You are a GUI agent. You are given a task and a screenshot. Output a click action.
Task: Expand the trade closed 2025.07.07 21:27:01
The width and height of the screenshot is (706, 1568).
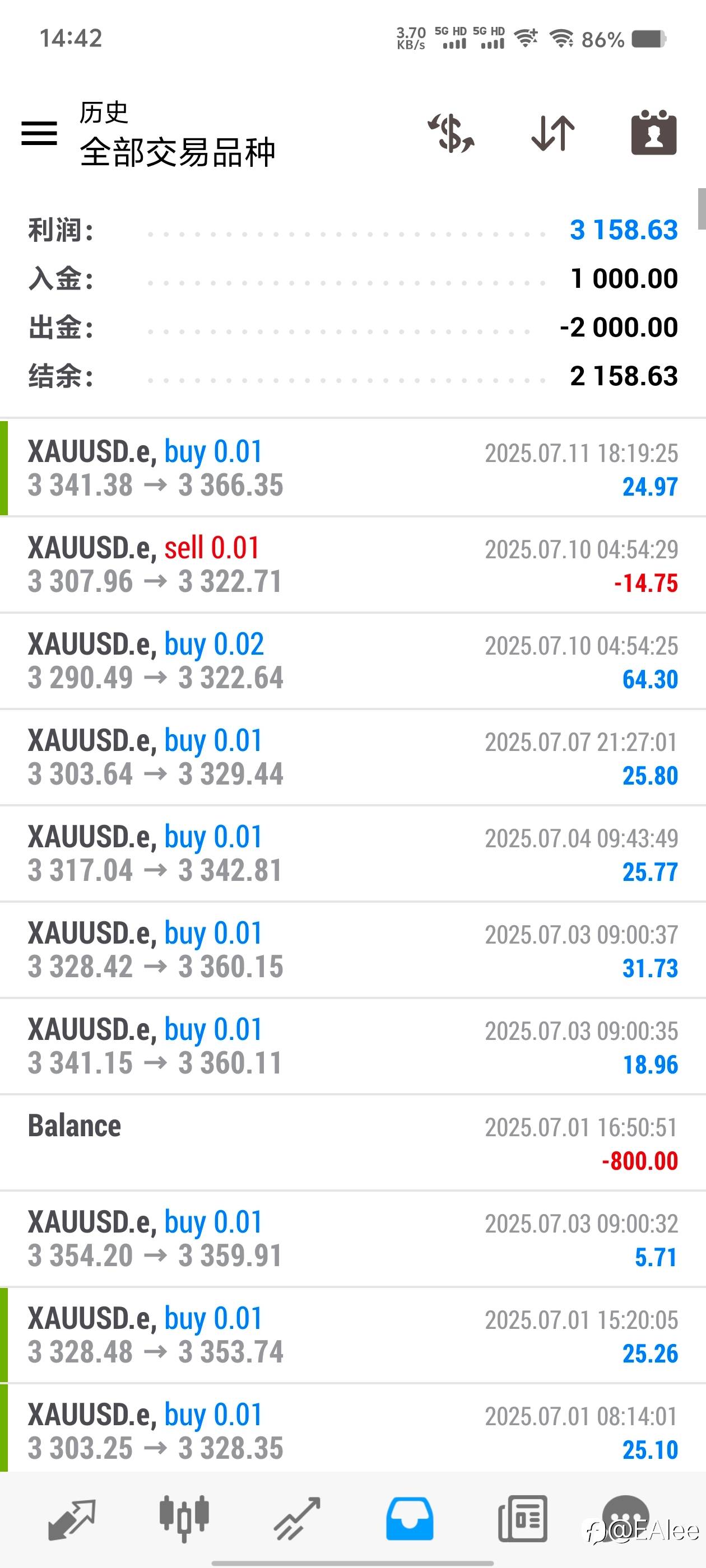pyautogui.click(x=352, y=757)
